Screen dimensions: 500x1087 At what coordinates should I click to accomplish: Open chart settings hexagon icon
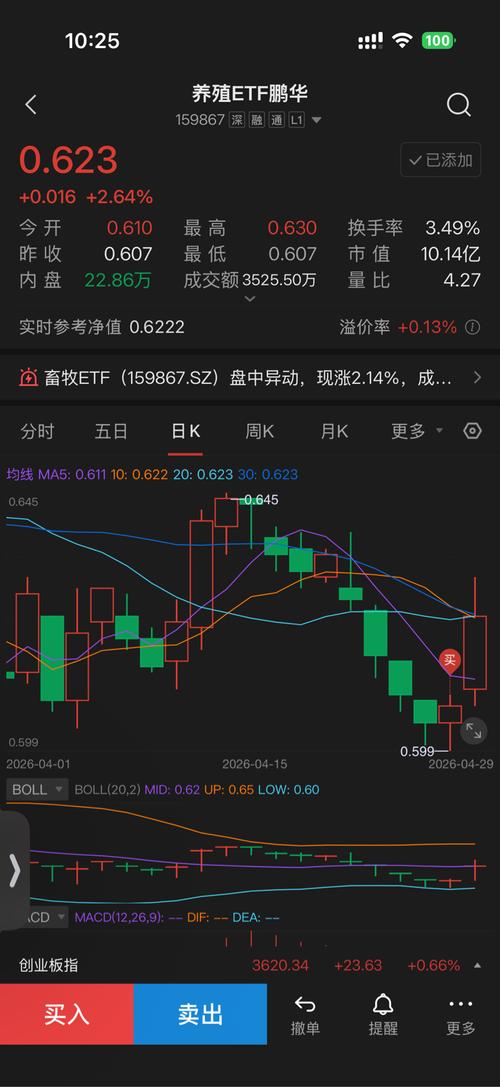(x=472, y=431)
